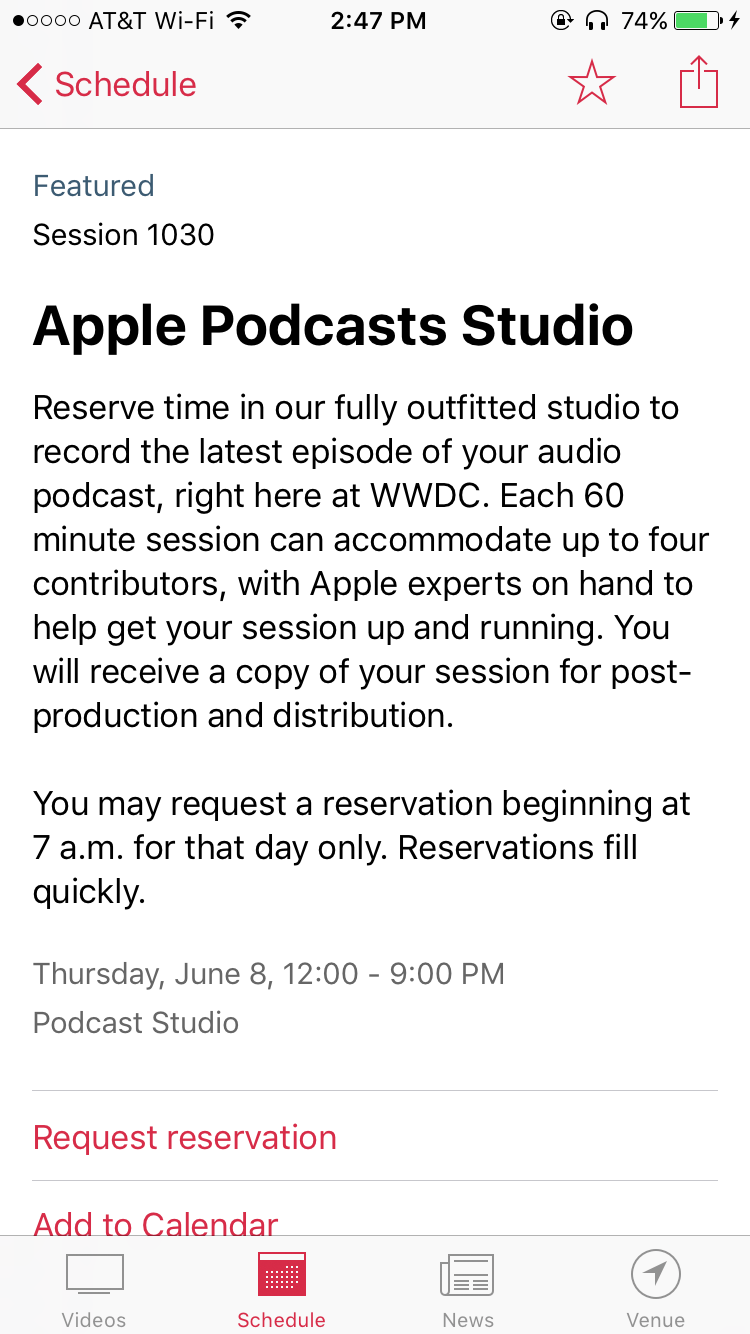Open the Venue tab
This screenshot has height=1334, width=750.
pos(656,1290)
